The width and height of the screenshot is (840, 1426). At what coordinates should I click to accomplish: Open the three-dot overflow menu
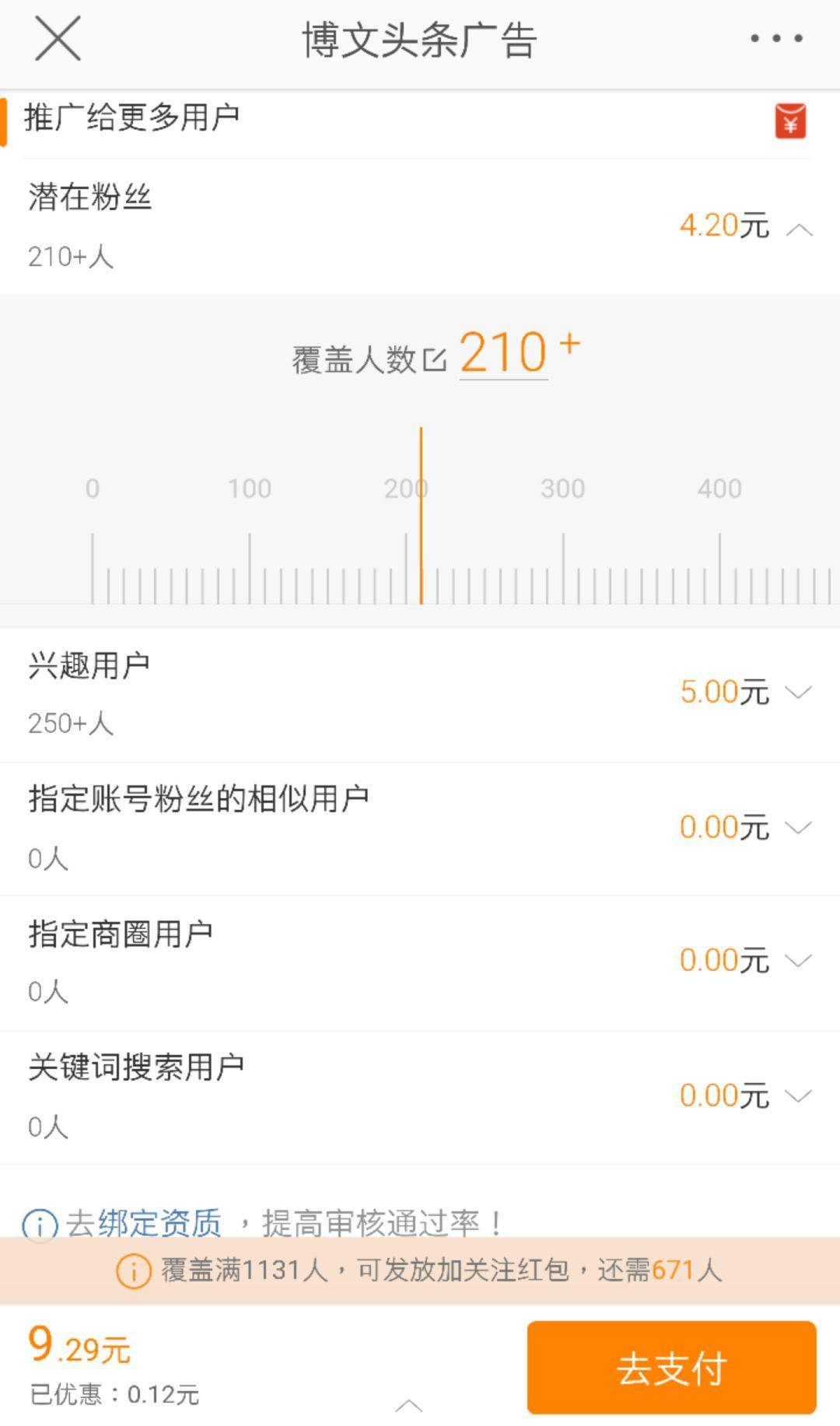tap(775, 39)
